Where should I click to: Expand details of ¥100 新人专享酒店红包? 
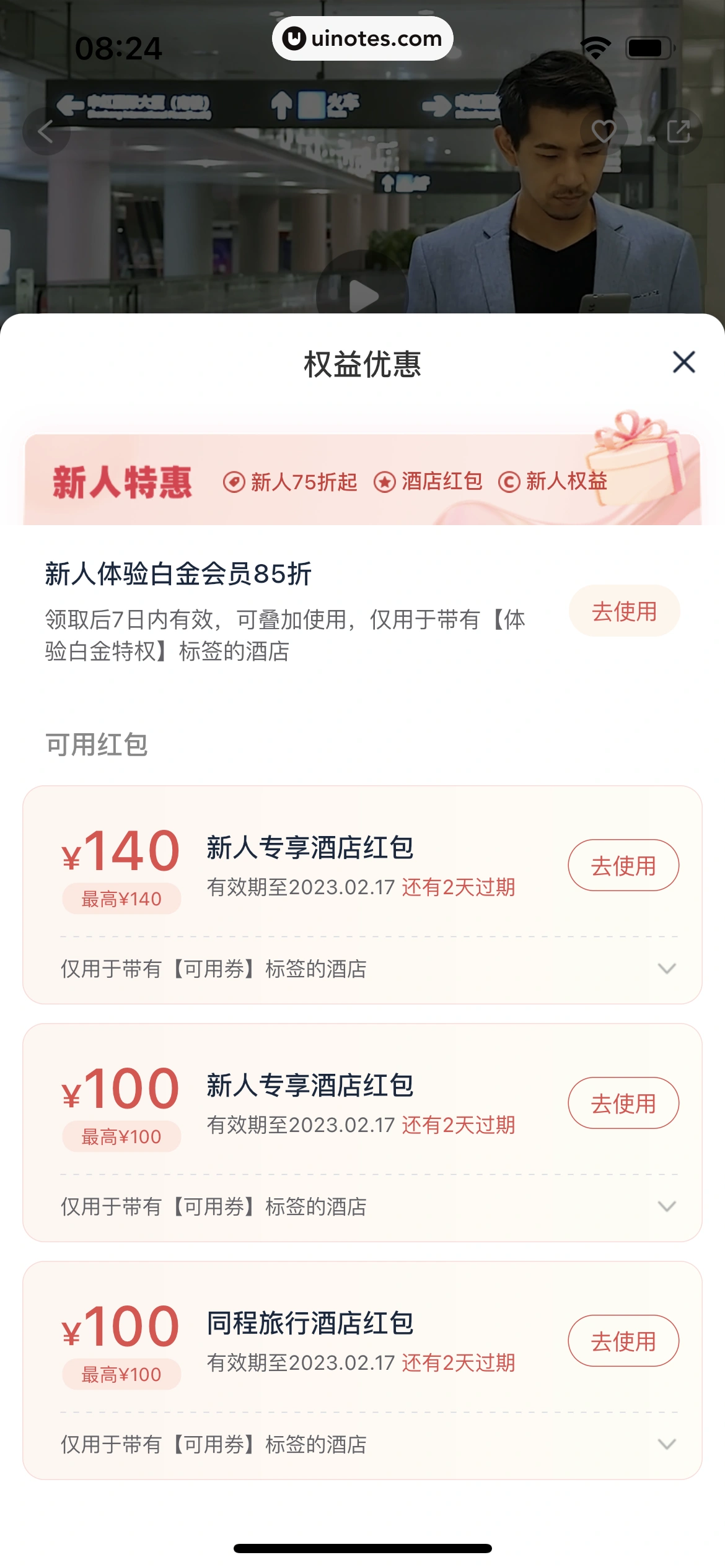pyautogui.click(x=667, y=1206)
